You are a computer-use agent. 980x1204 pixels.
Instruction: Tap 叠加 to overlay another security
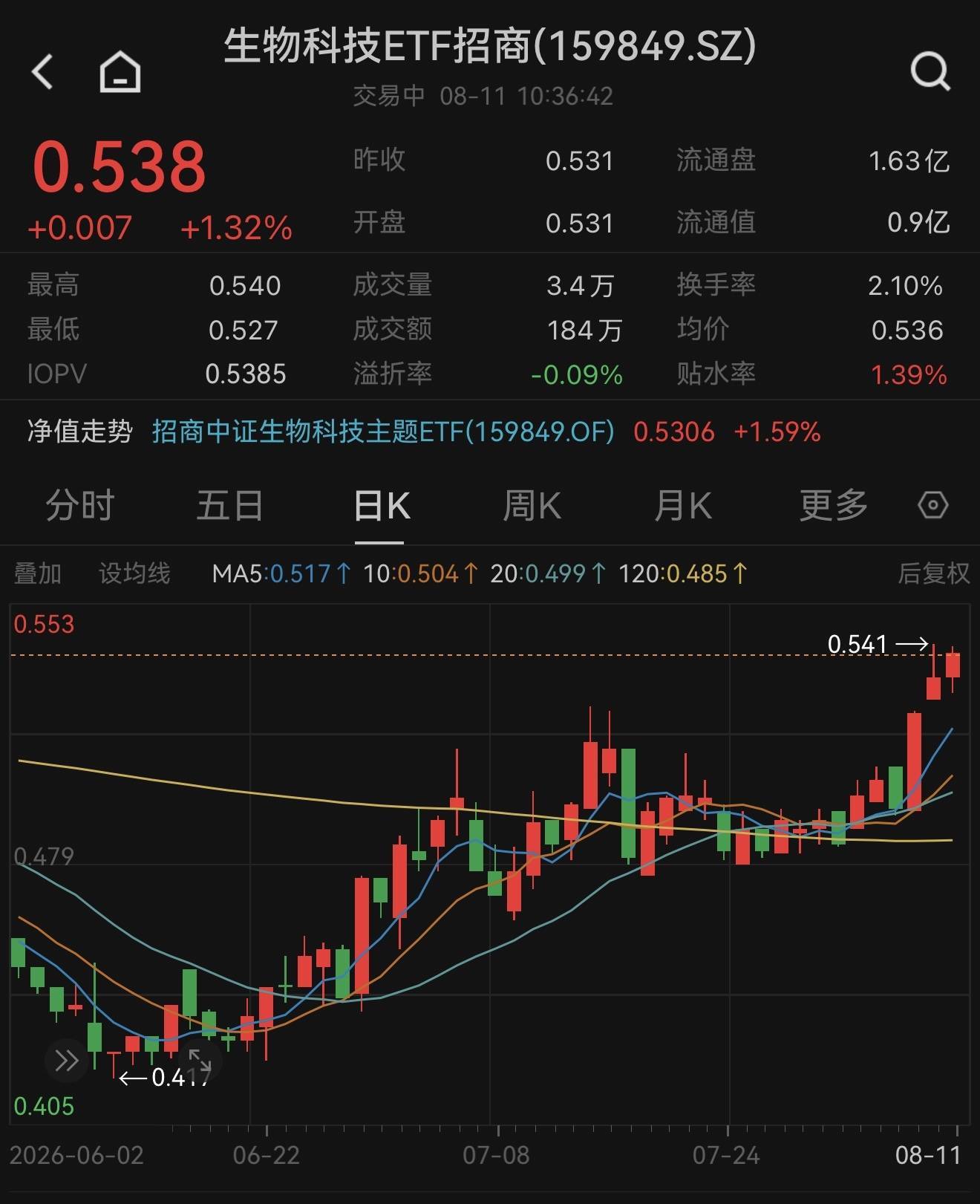[x=37, y=573]
